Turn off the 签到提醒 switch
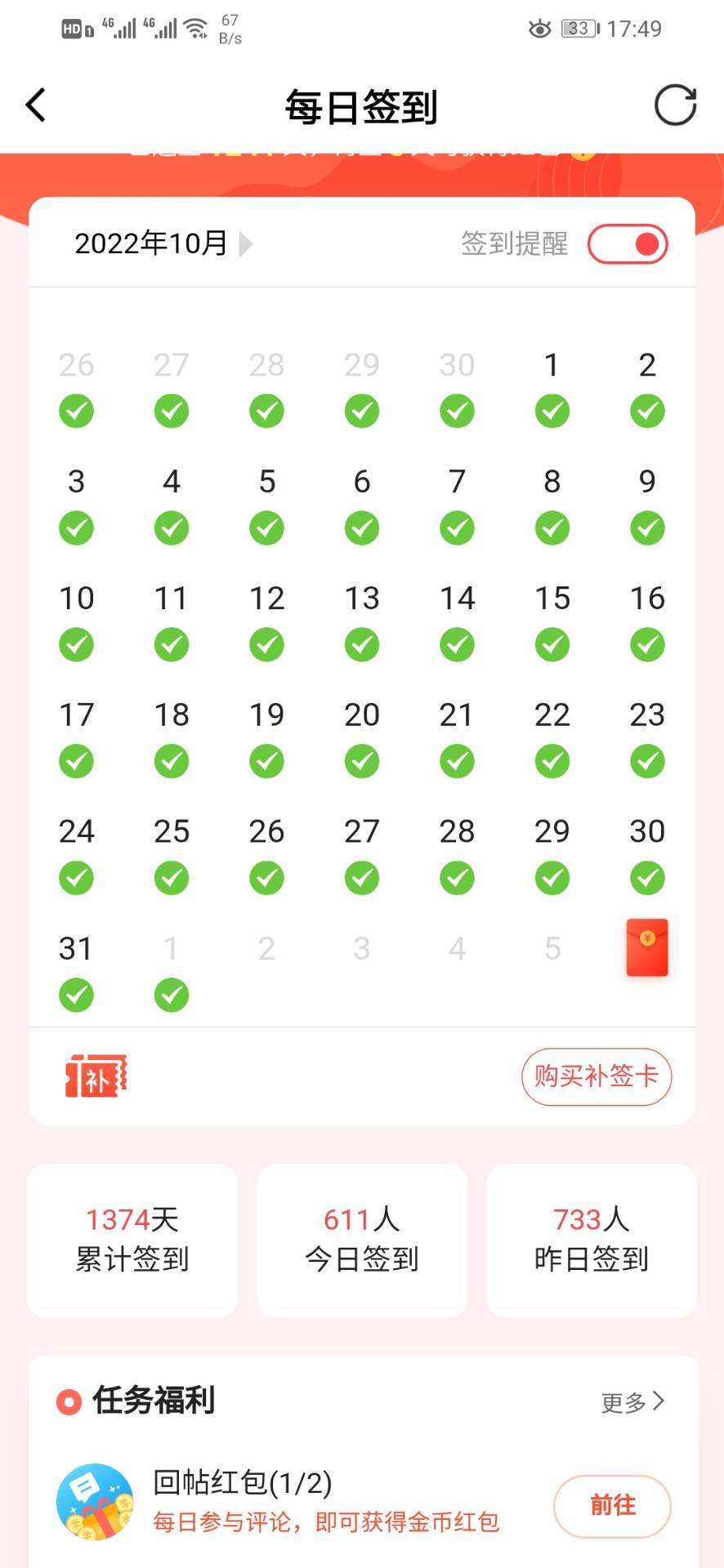 point(628,244)
